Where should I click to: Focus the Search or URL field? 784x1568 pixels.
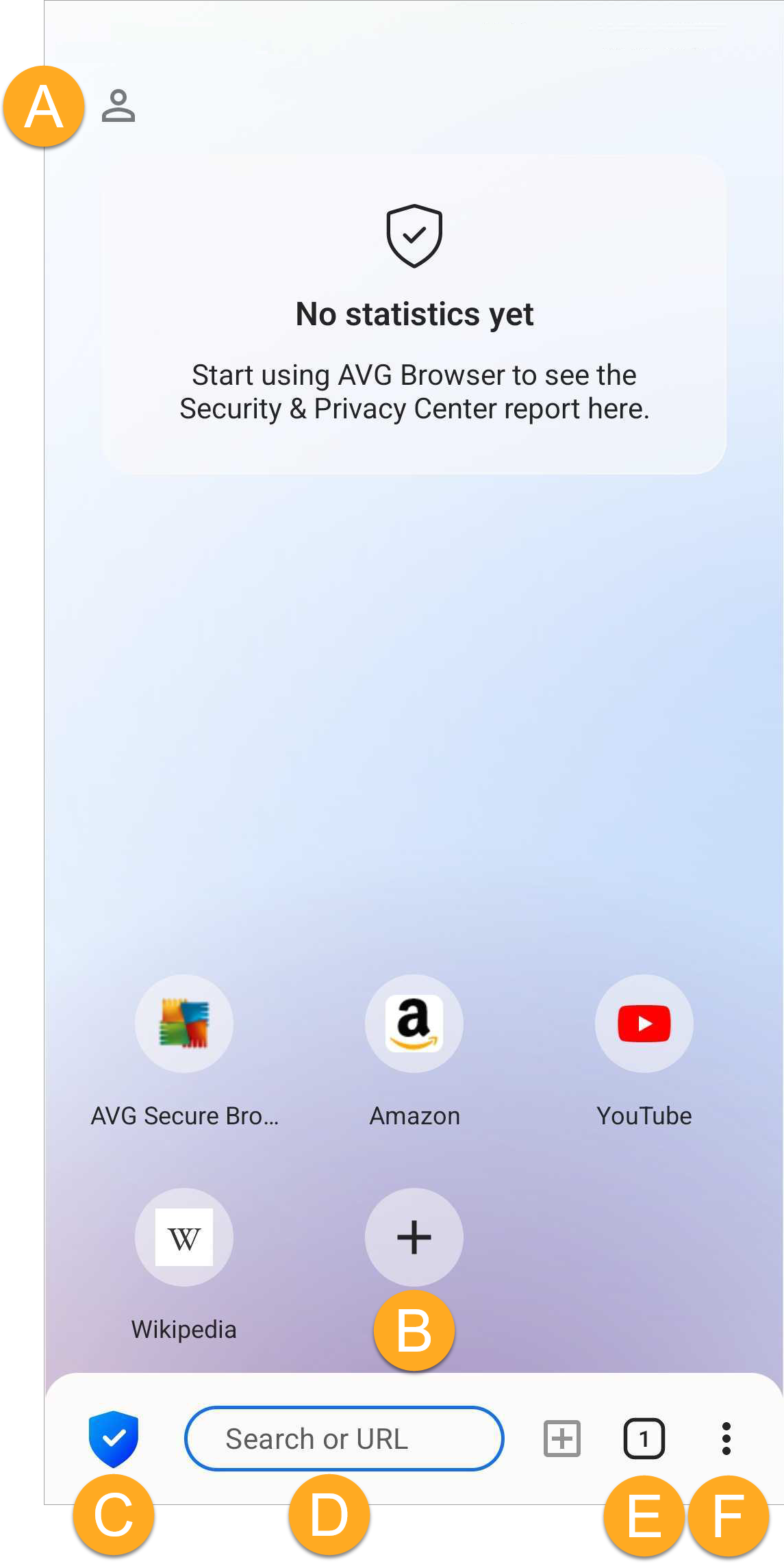(344, 1438)
